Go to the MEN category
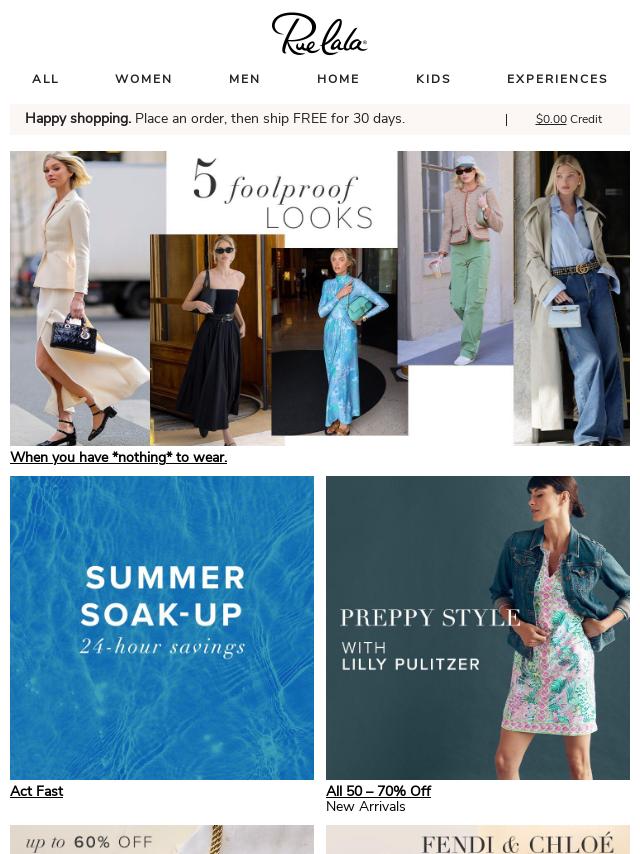640x854 pixels. [244, 79]
